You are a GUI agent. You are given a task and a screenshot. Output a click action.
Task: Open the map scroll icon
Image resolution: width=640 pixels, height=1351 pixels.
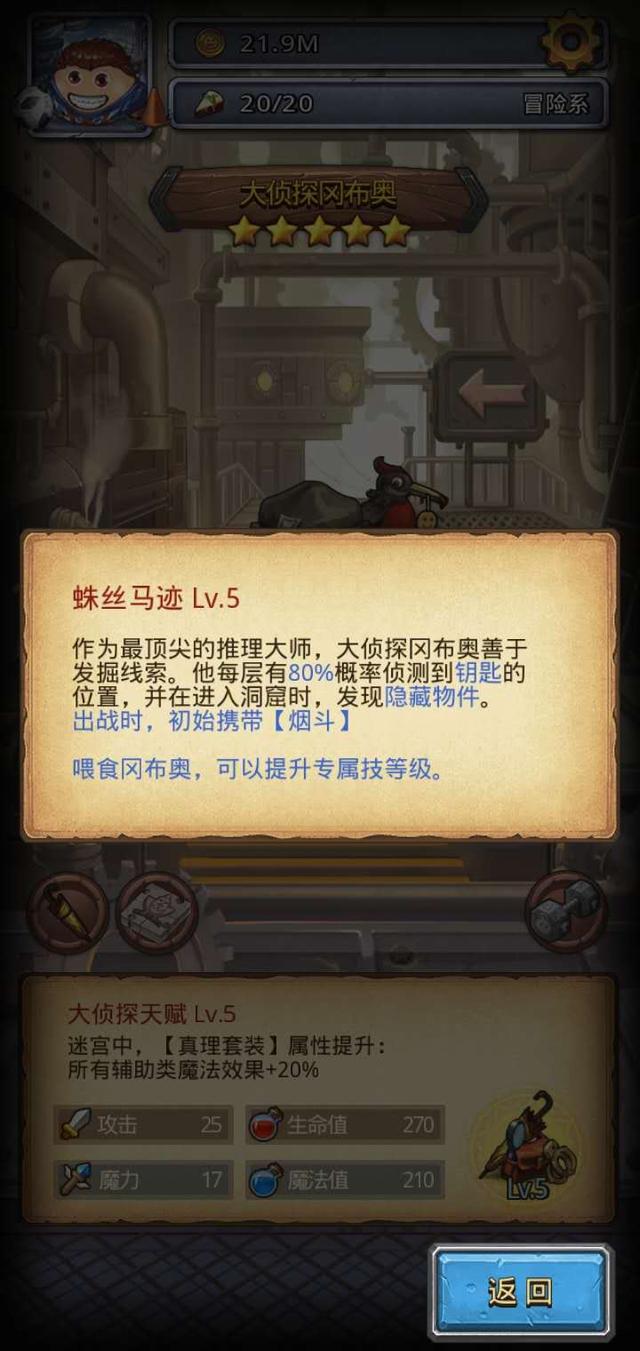click(x=155, y=910)
